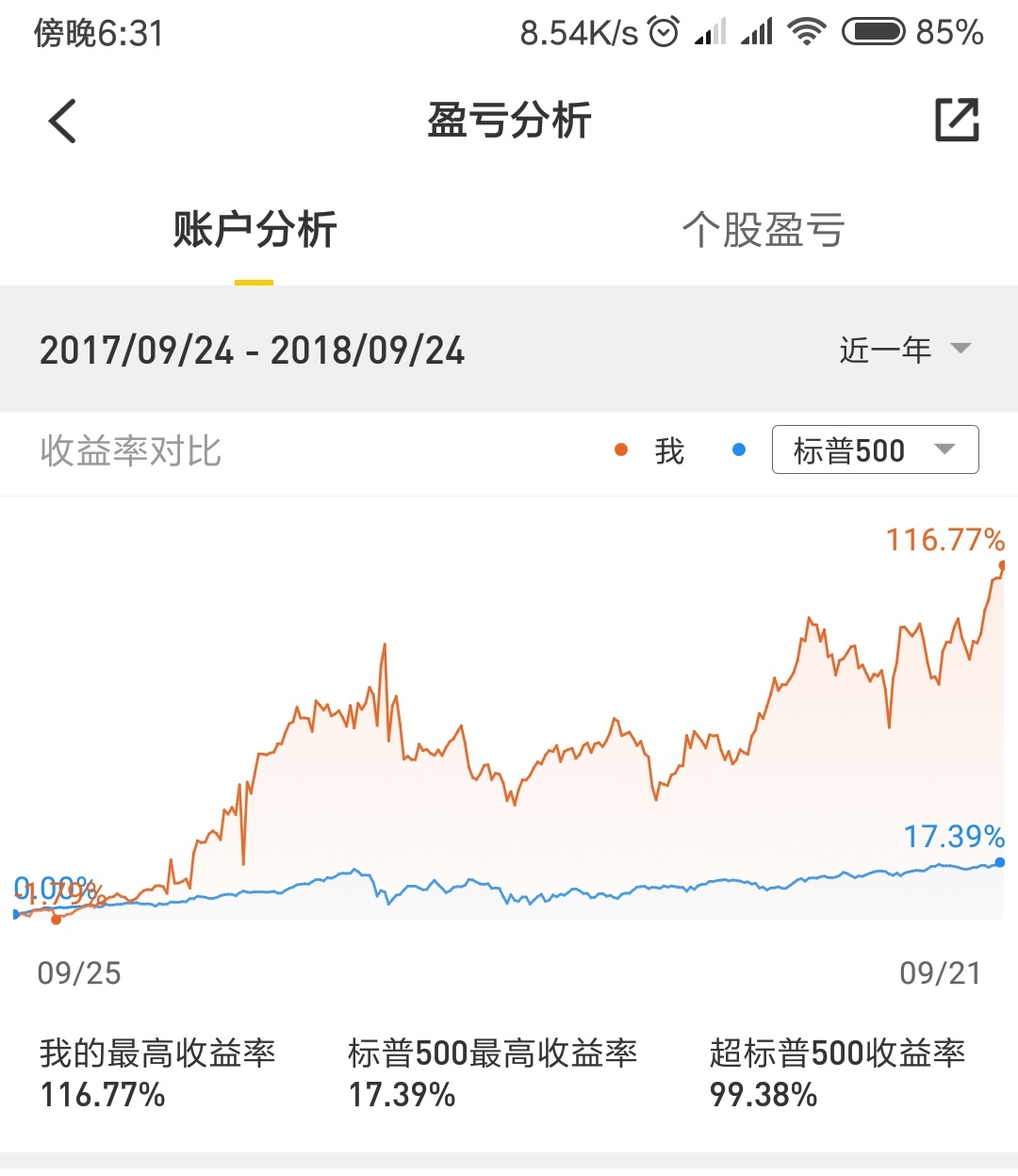The height and width of the screenshot is (1176, 1018).
Task: Expand the 标普500 benchmark dropdown
Action: [875, 450]
